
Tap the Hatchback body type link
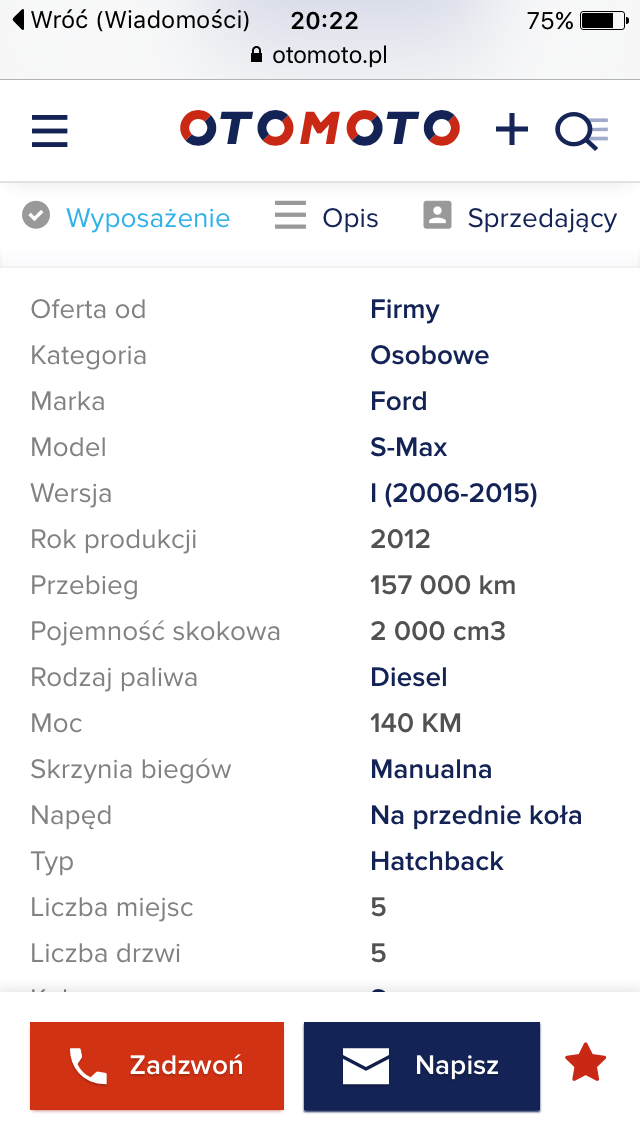click(x=437, y=861)
